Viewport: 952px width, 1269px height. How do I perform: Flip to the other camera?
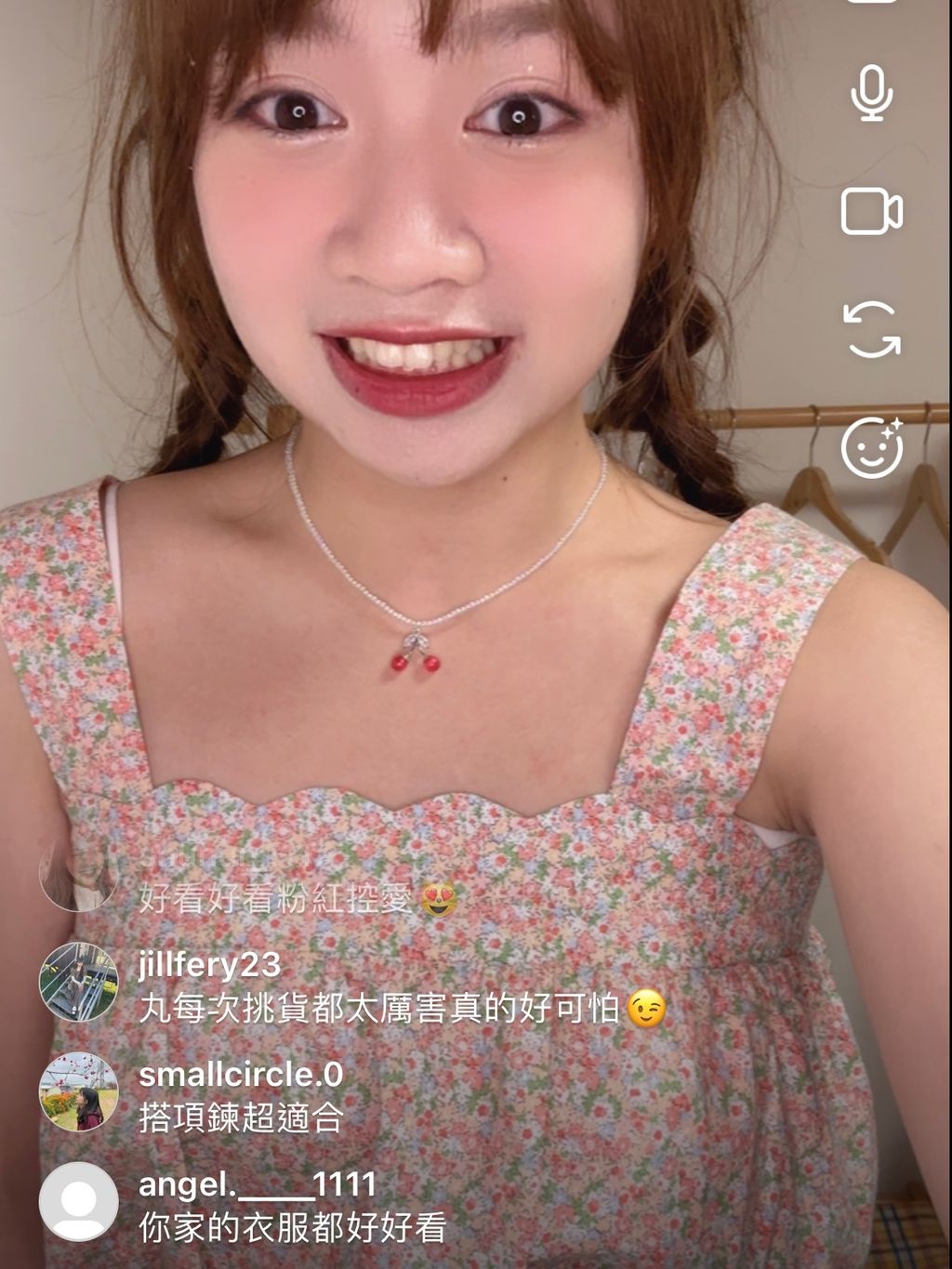pos(871,330)
